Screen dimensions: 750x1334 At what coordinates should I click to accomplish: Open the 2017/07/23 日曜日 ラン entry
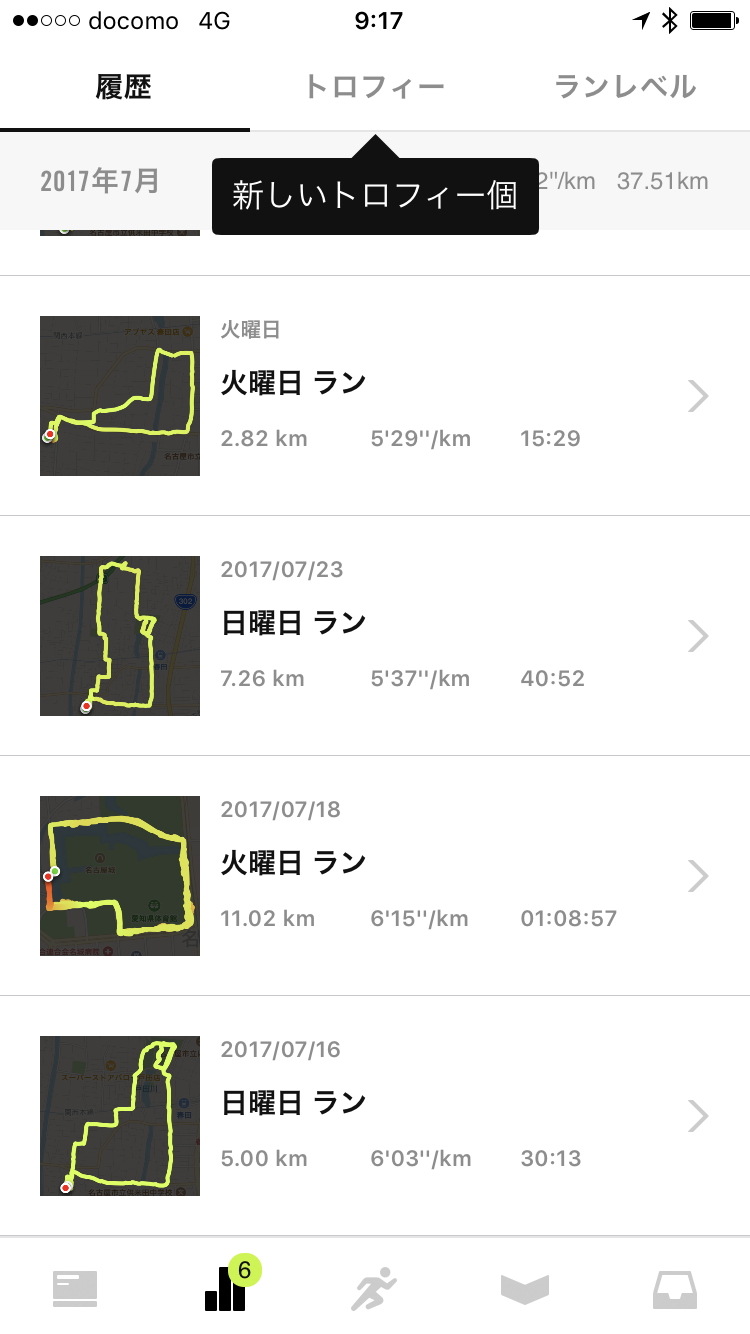[x=375, y=636]
